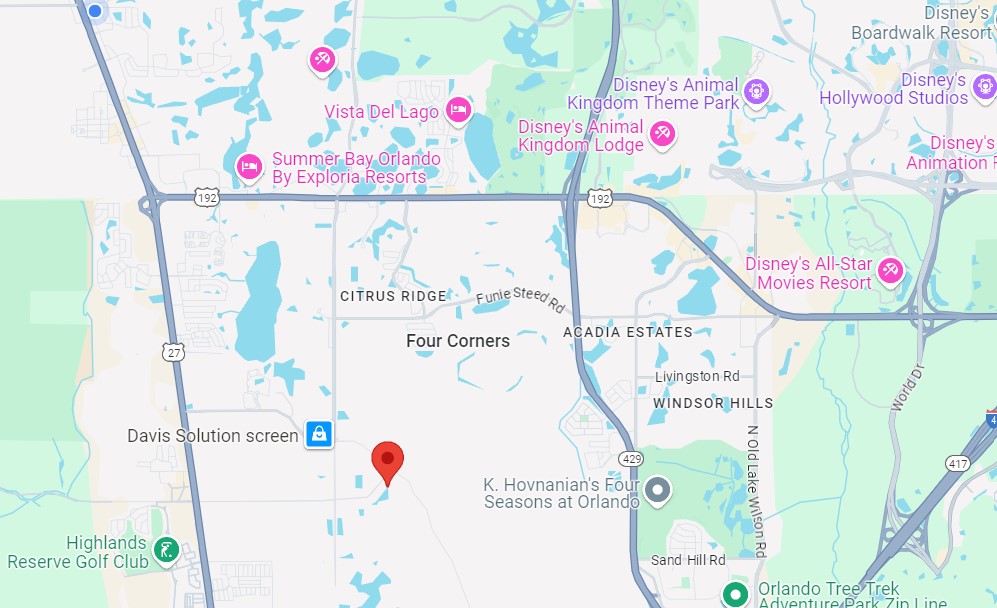The height and width of the screenshot is (608, 997).
Task: Tap Disney's Animal Kingdom Theme Park marker
Action: pyautogui.click(x=757, y=92)
